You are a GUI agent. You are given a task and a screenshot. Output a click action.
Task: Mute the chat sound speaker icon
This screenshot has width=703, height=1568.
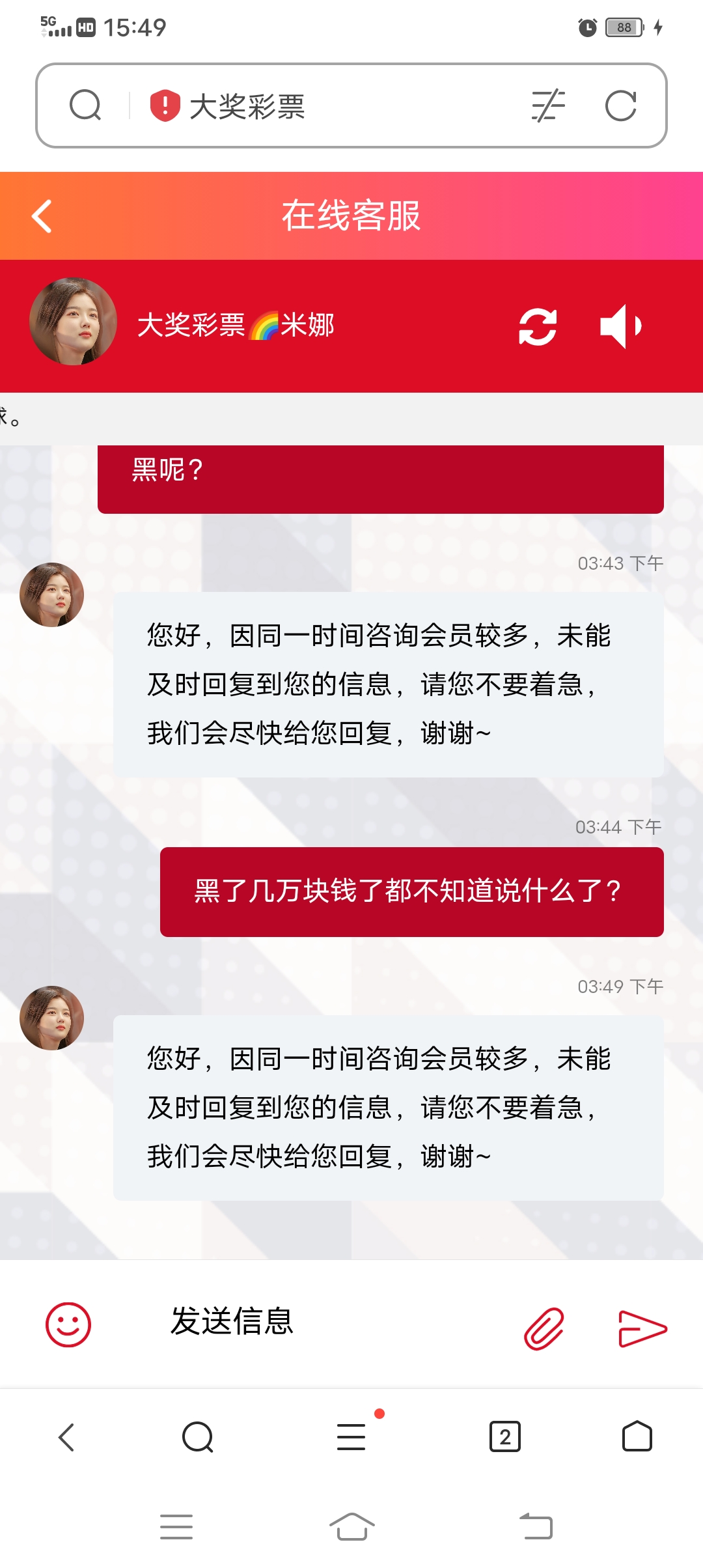[x=620, y=326]
